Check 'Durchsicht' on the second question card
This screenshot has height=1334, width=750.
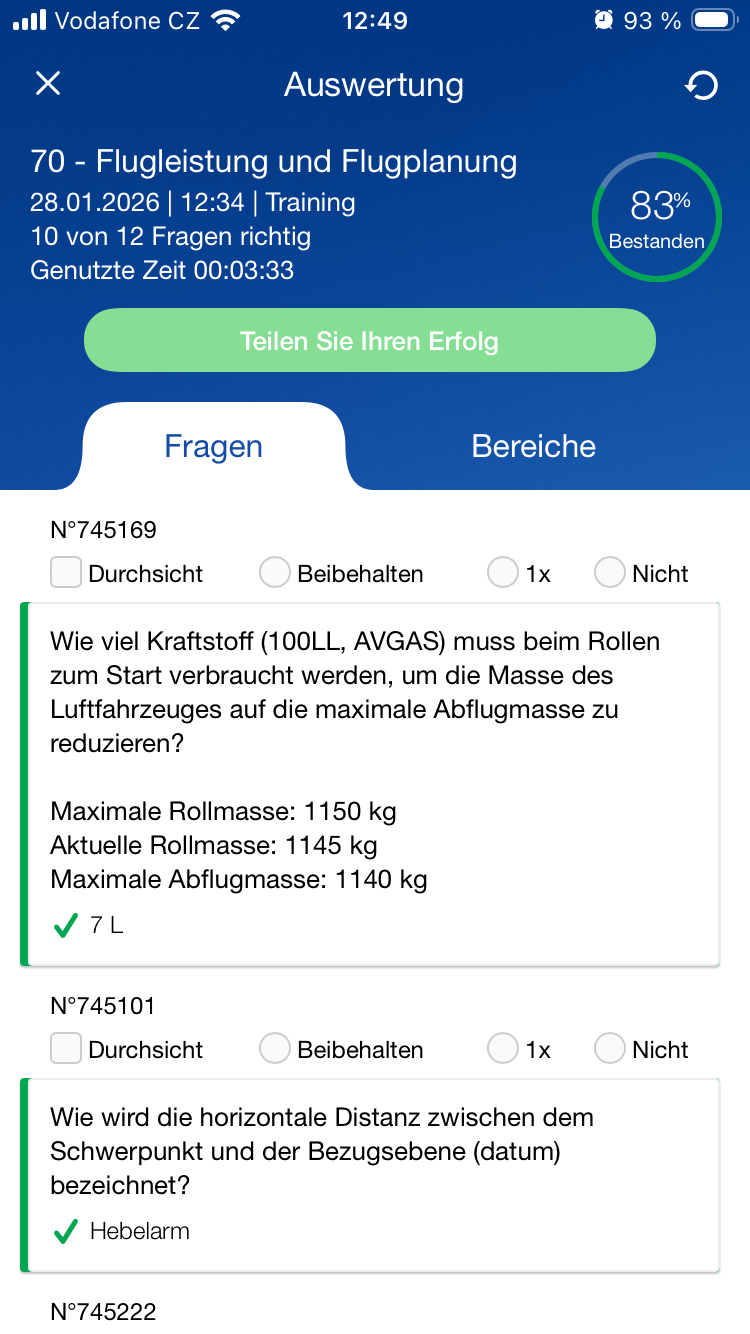coord(65,1048)
